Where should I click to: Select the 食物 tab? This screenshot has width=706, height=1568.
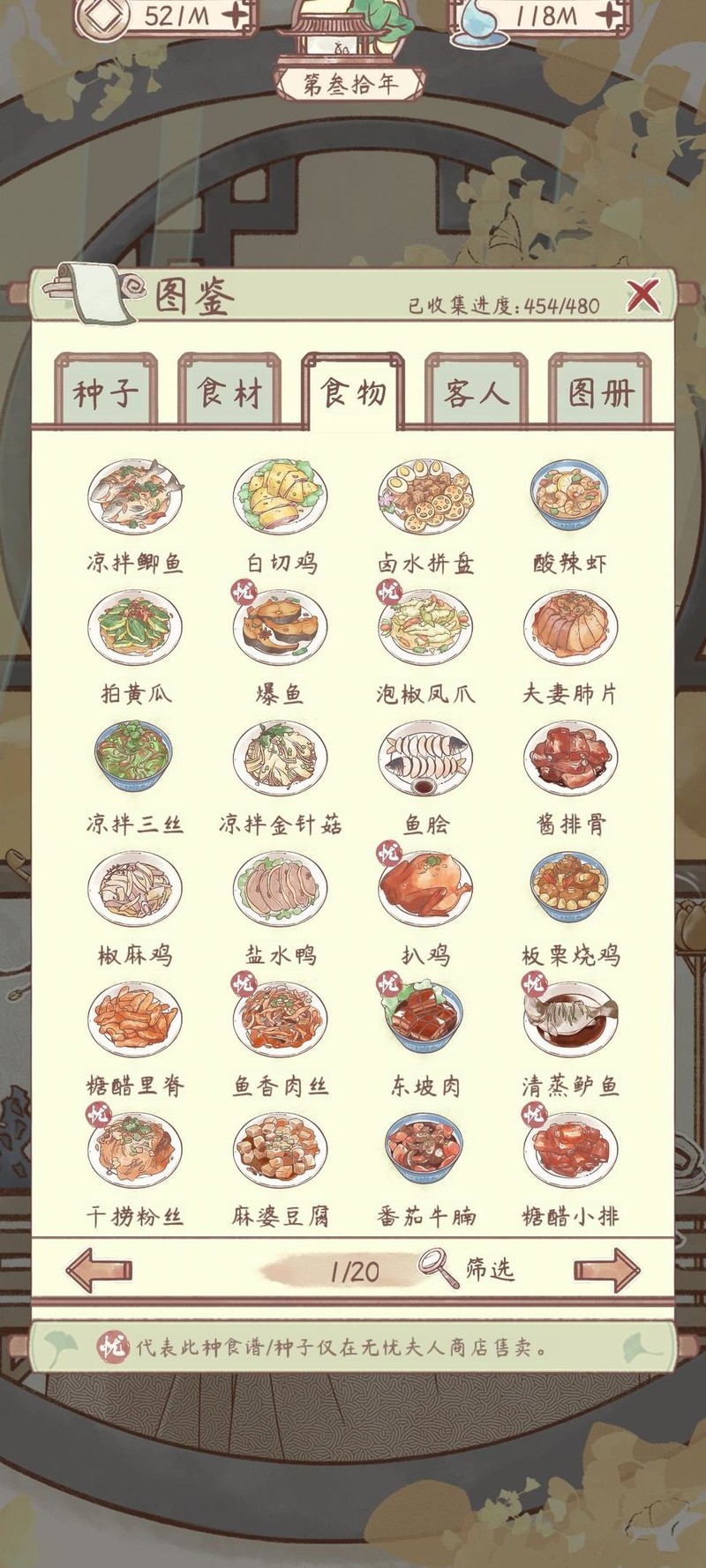click(x=353, y=392)
